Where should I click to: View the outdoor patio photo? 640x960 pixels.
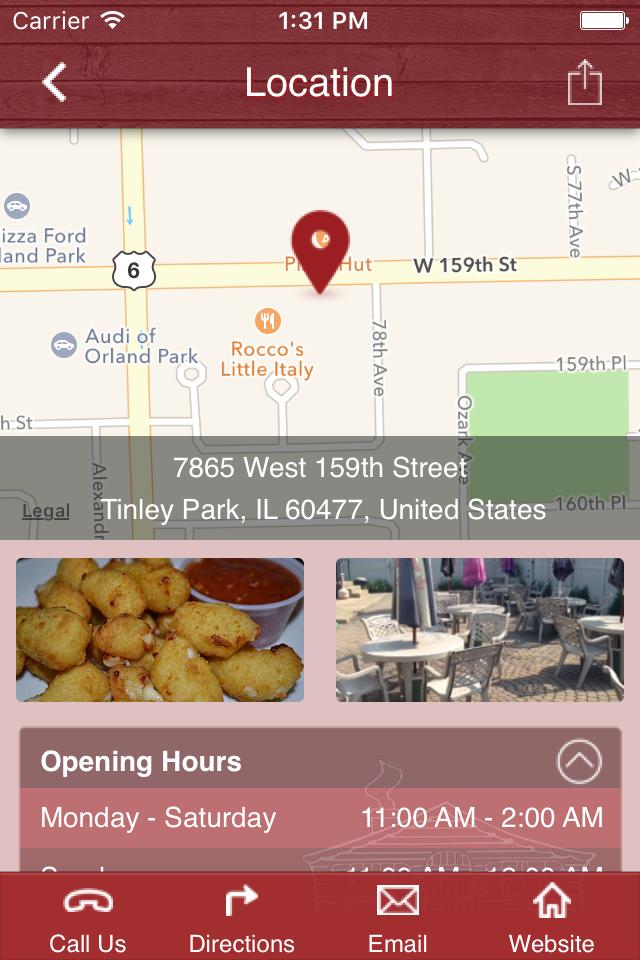479,629
